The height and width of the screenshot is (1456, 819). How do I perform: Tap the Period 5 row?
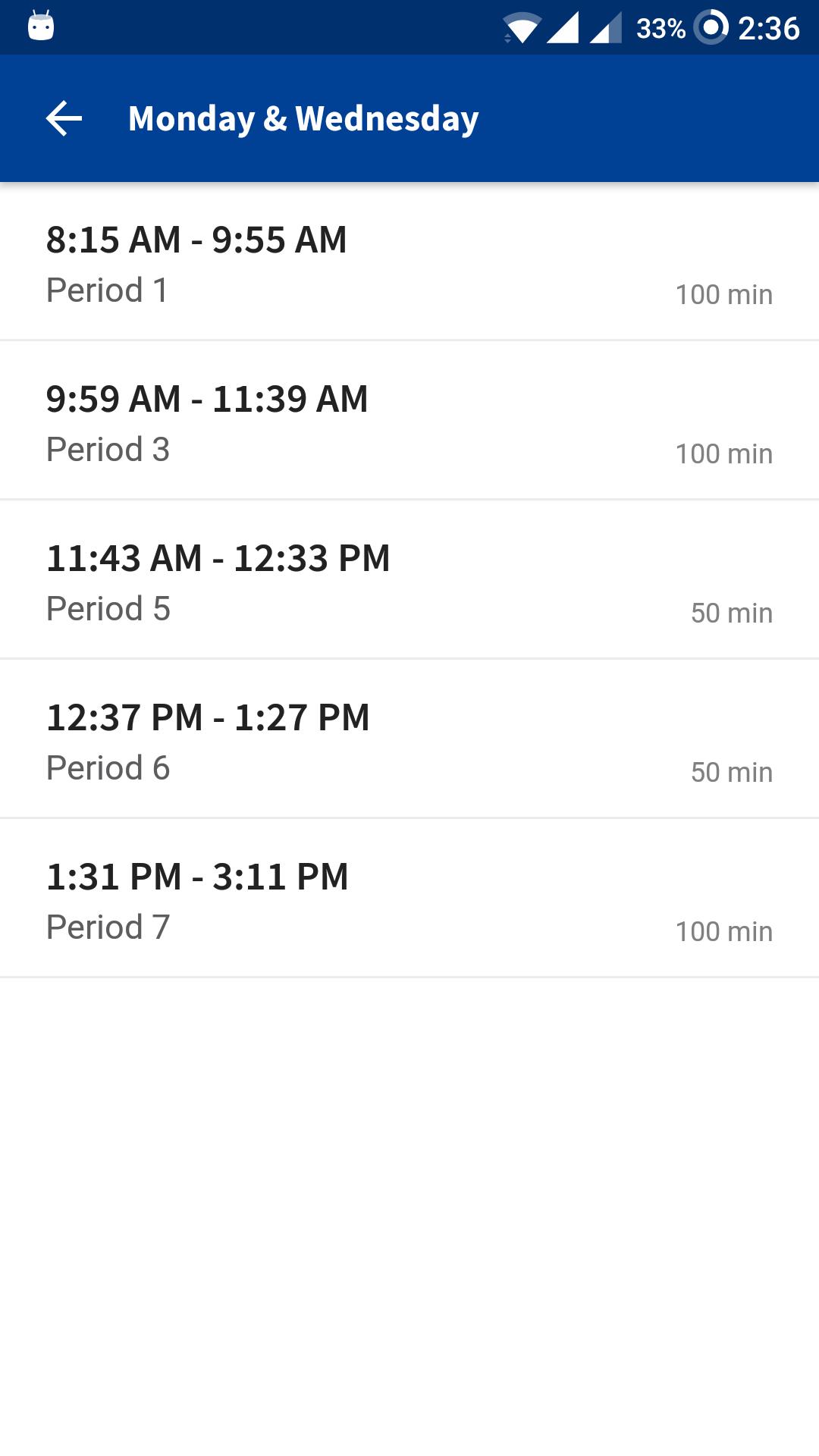(409, 579)
